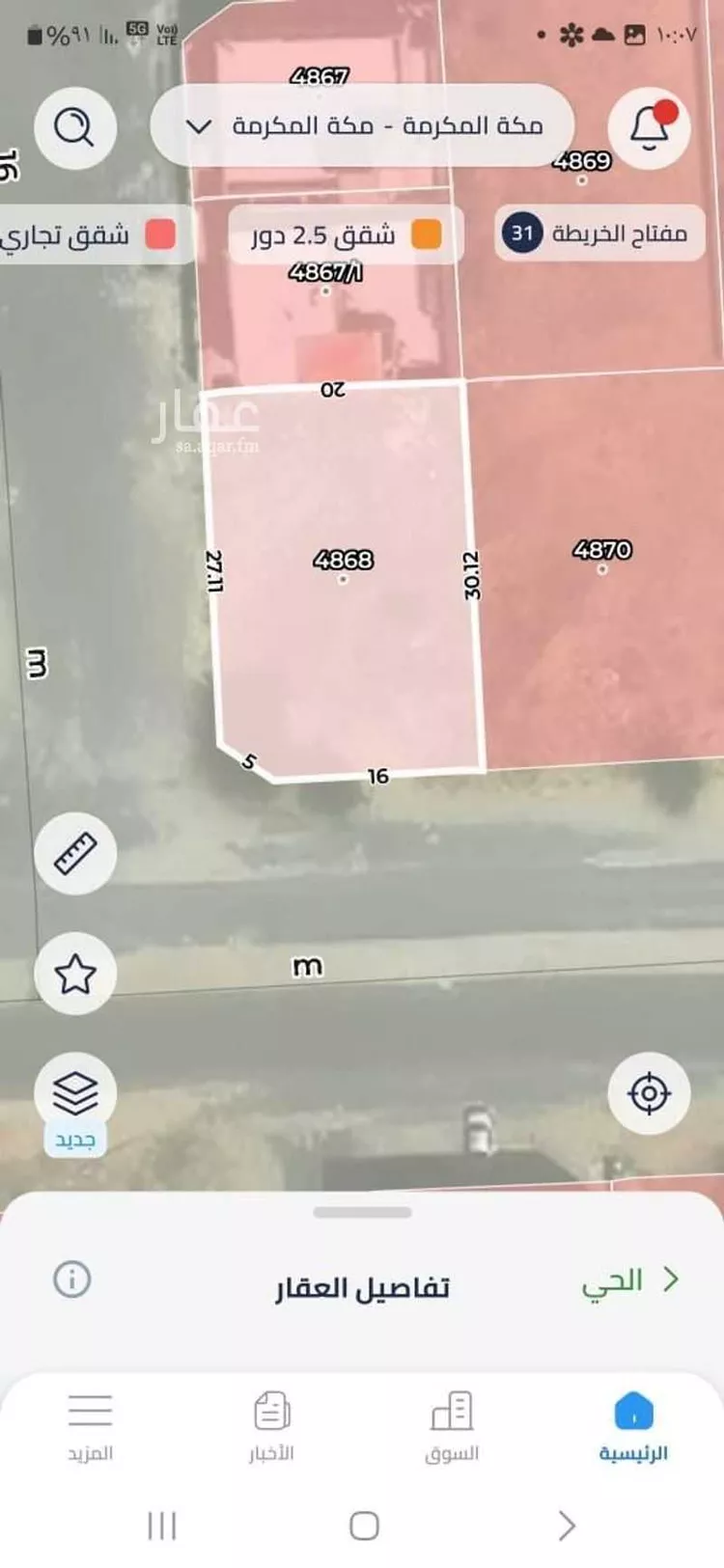Open the المزيد menu tab
Screen dimensions: 724x1568
90,1428
